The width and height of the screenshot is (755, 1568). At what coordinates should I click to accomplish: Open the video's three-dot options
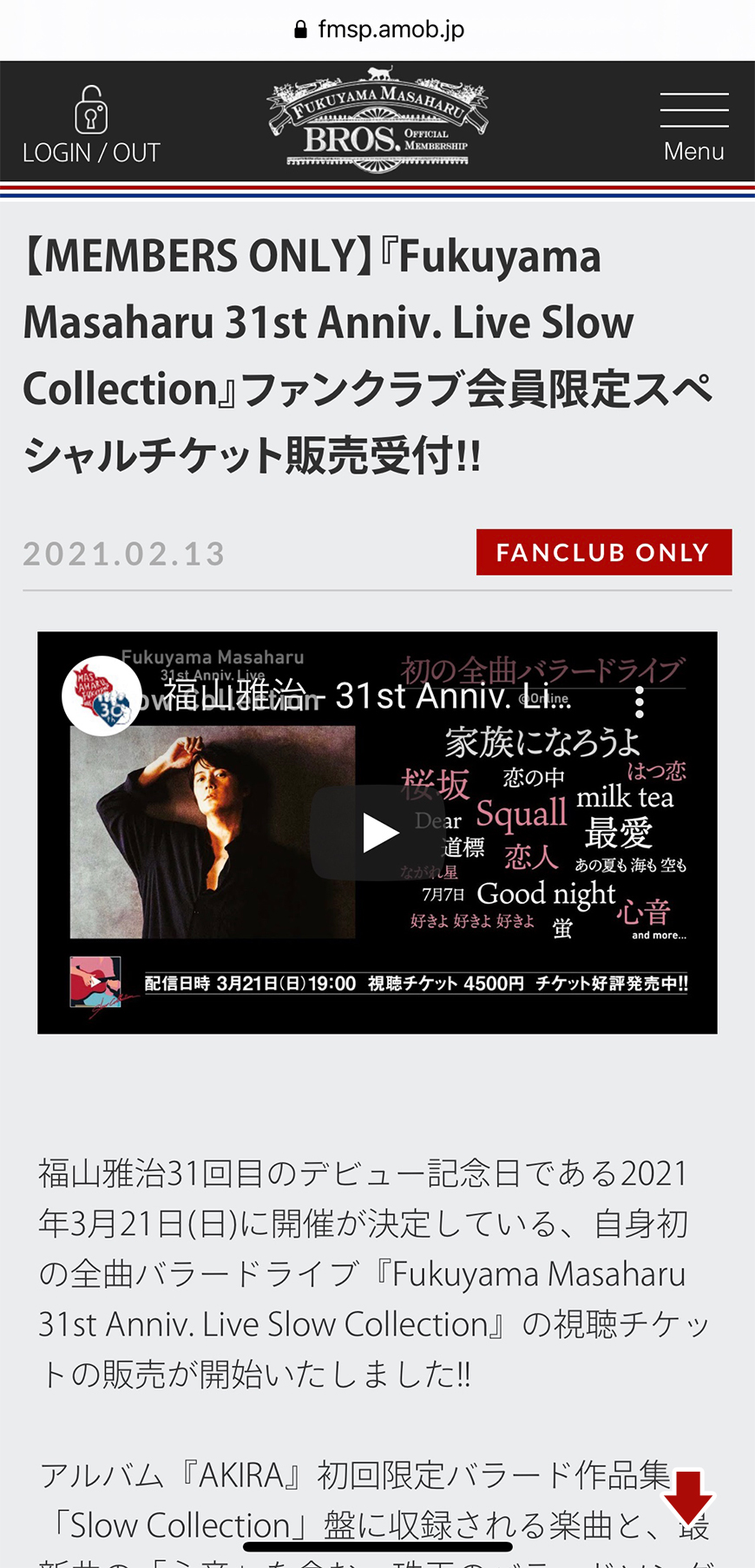click(640, 702)
